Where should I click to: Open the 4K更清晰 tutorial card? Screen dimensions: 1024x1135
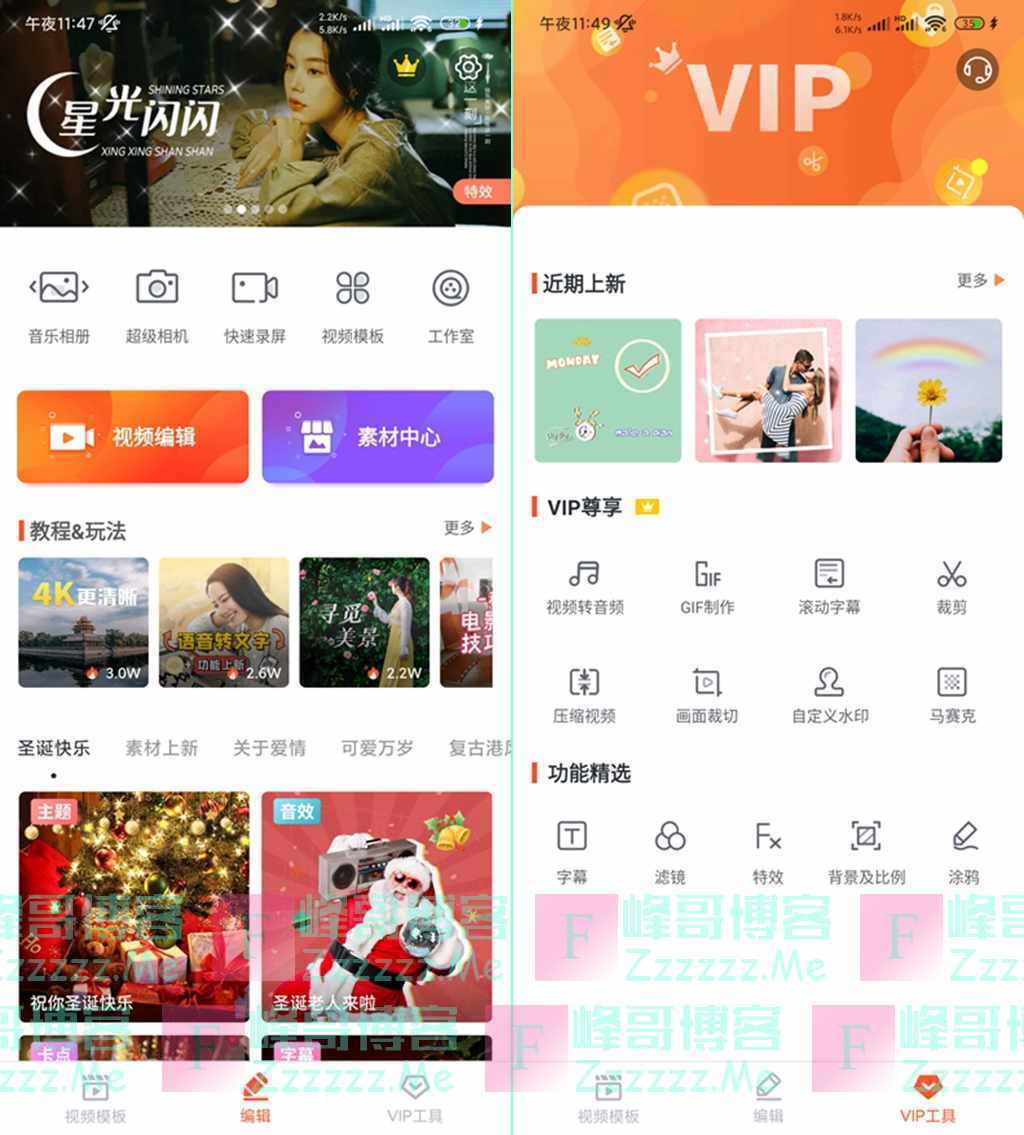(84, 622)
